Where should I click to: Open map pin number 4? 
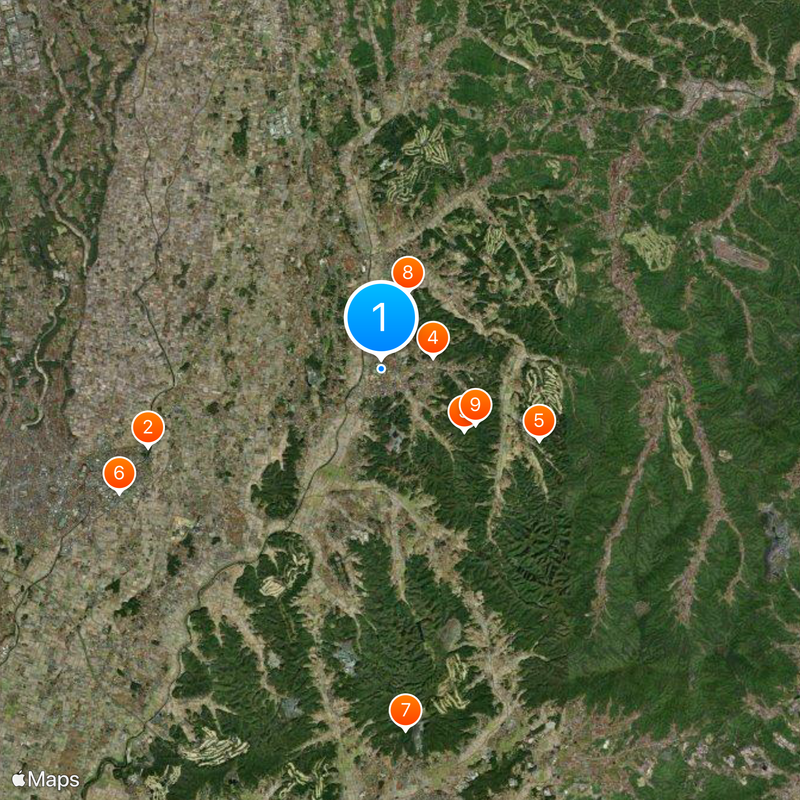point(432,338)
